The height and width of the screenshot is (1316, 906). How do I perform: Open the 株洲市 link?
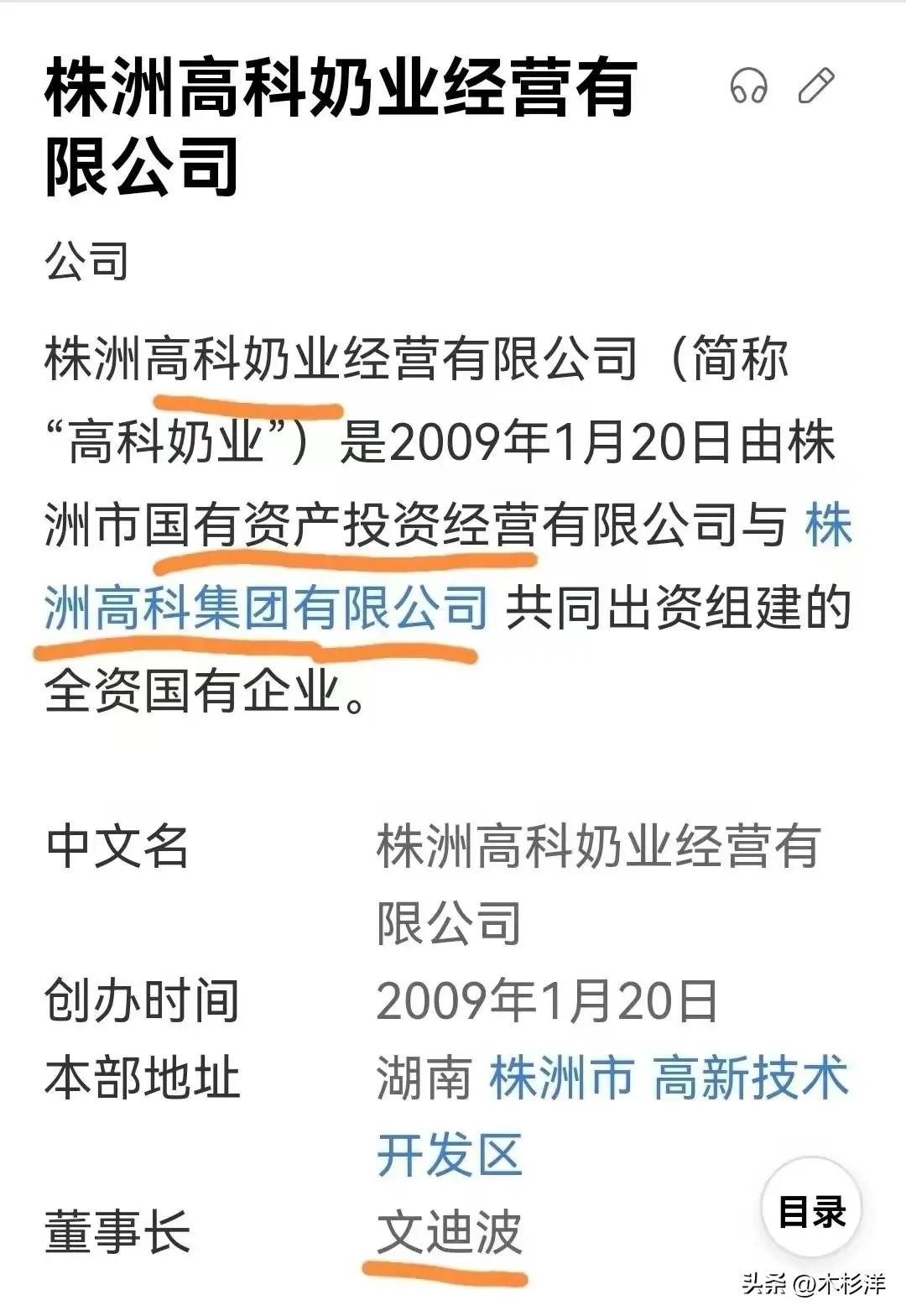[562, 1078]
